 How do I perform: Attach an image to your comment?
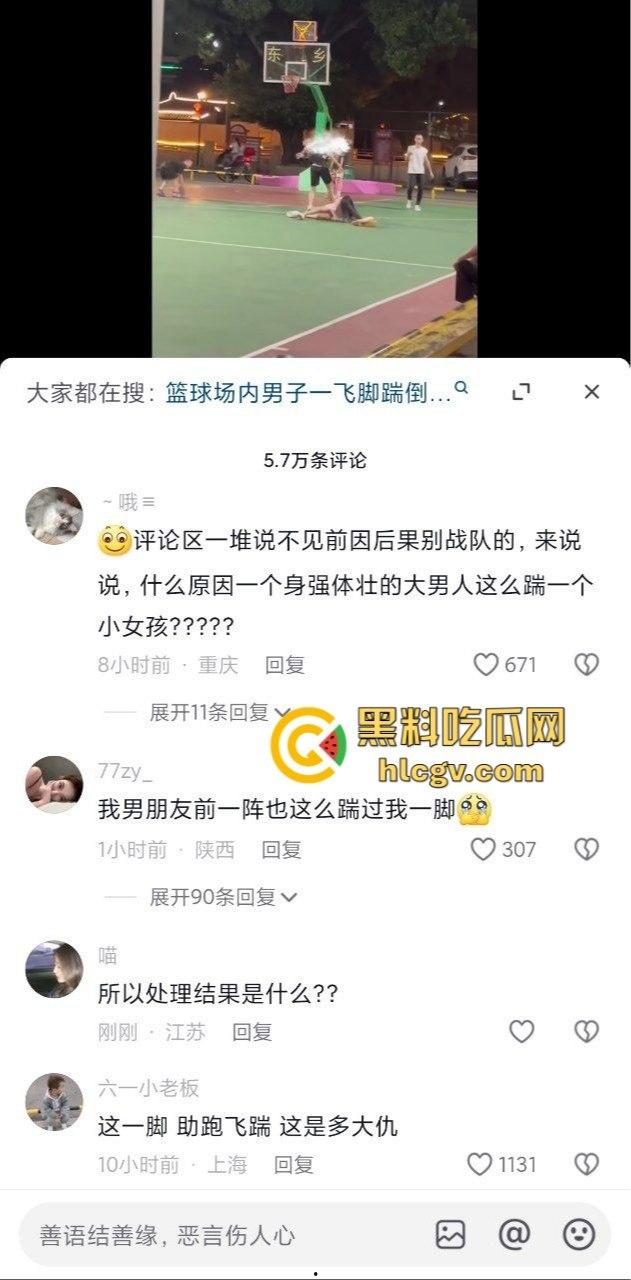tap(451, 1235)
